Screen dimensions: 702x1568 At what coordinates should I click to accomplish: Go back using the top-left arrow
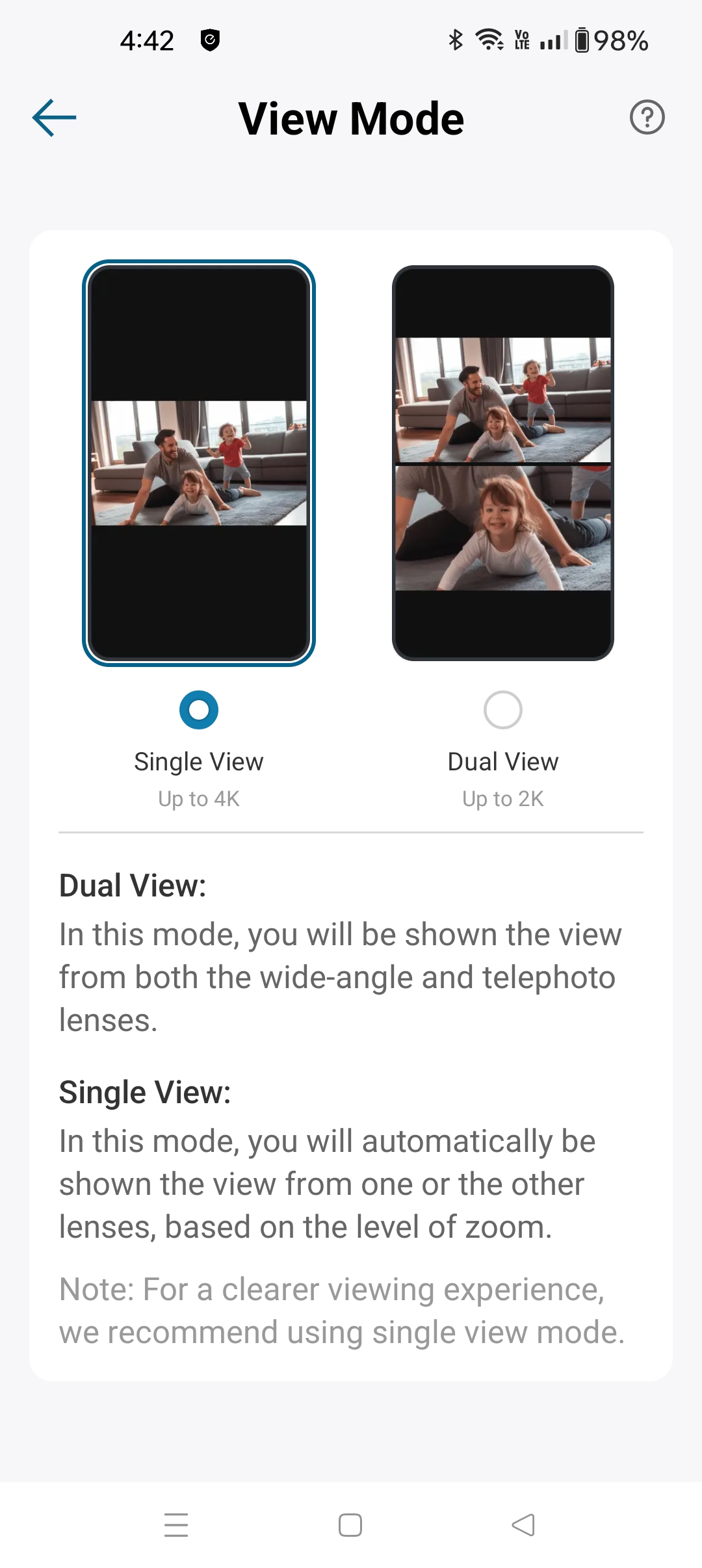coord(55,118)
